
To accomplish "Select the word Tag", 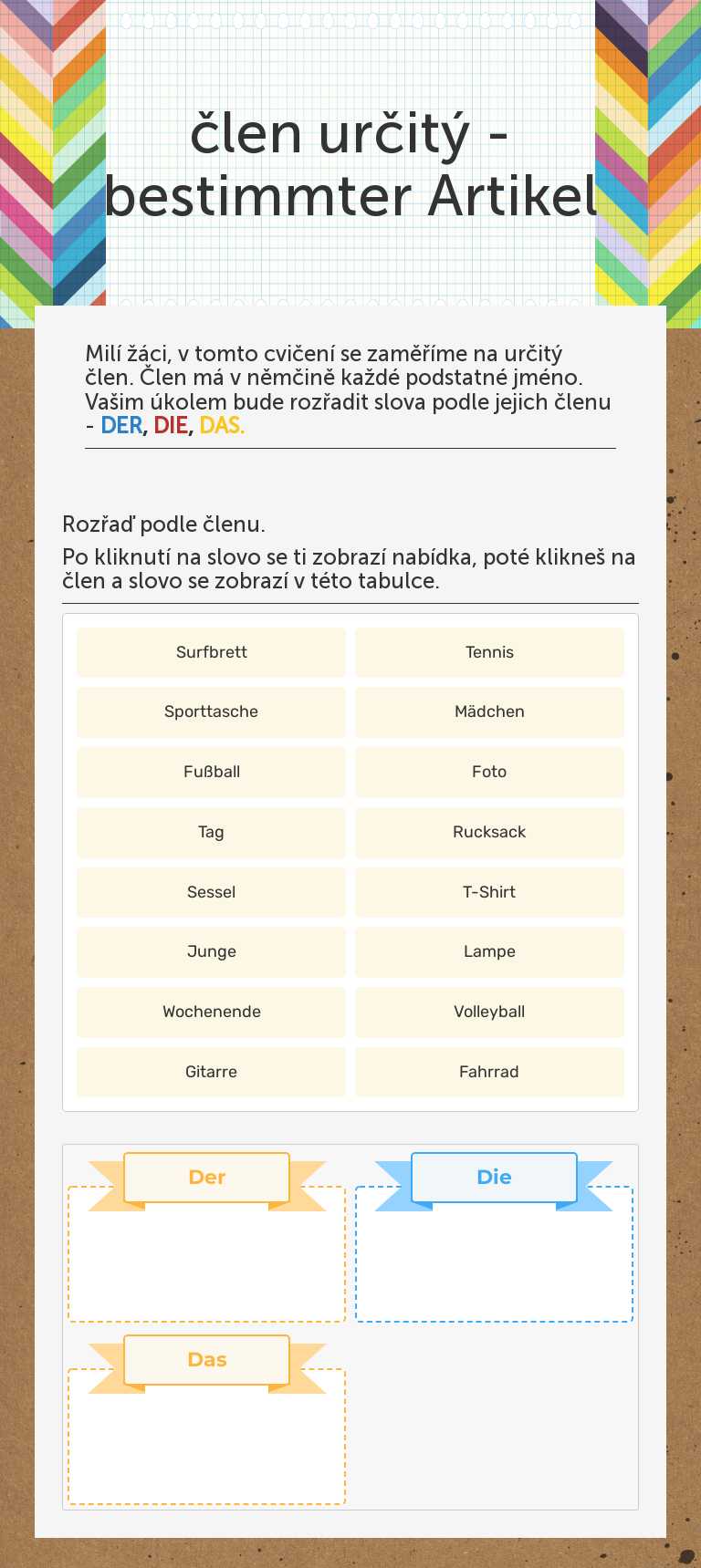I will point(211,832).
